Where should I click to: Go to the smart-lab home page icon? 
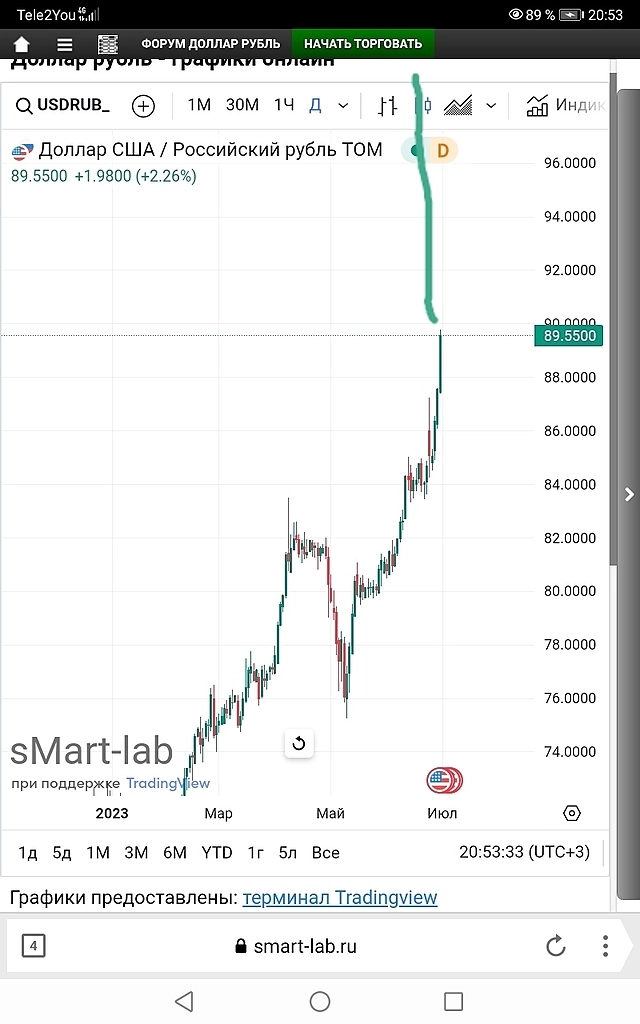tap(21, 44)
